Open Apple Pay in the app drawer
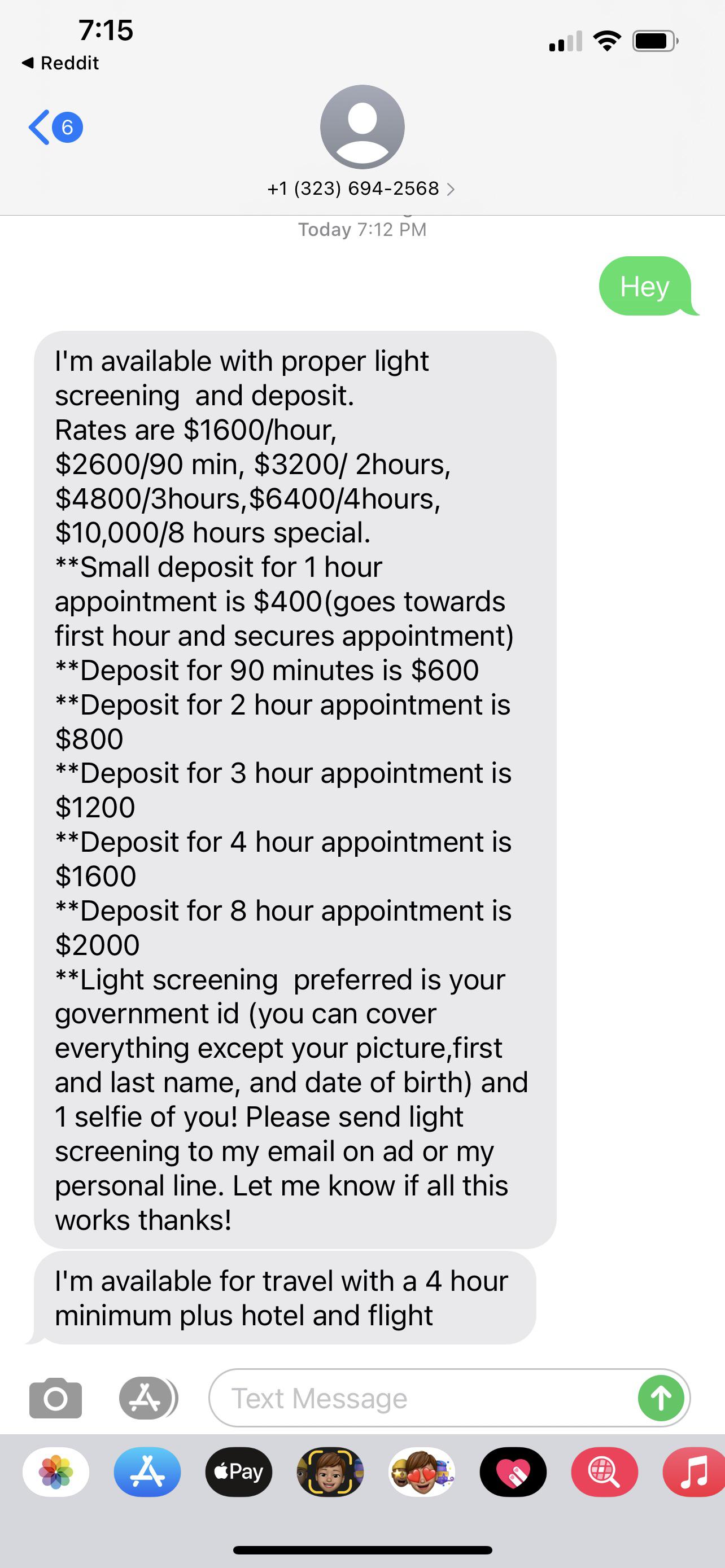The image size is (725, 1568). point(239,1471)
